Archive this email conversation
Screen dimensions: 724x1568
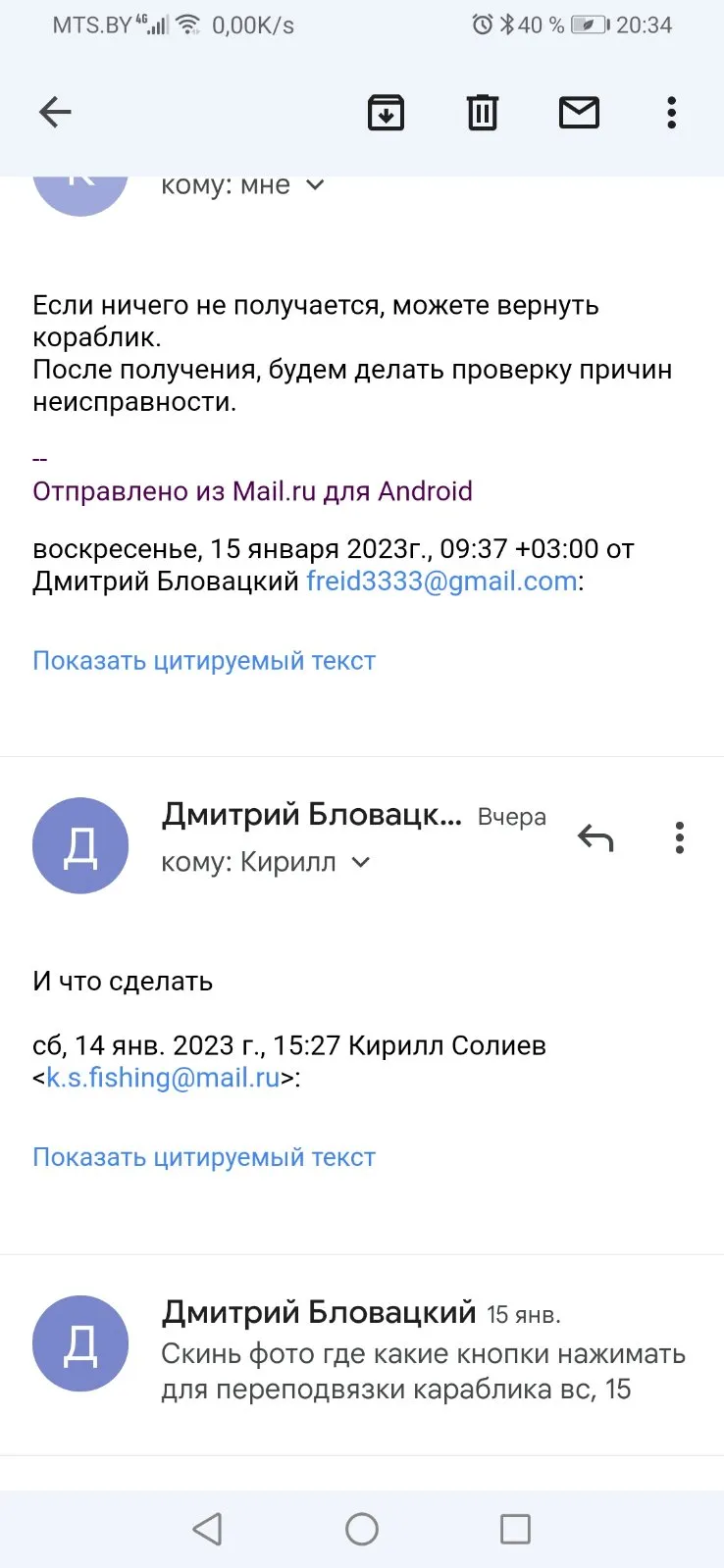(x=386, y=113)
